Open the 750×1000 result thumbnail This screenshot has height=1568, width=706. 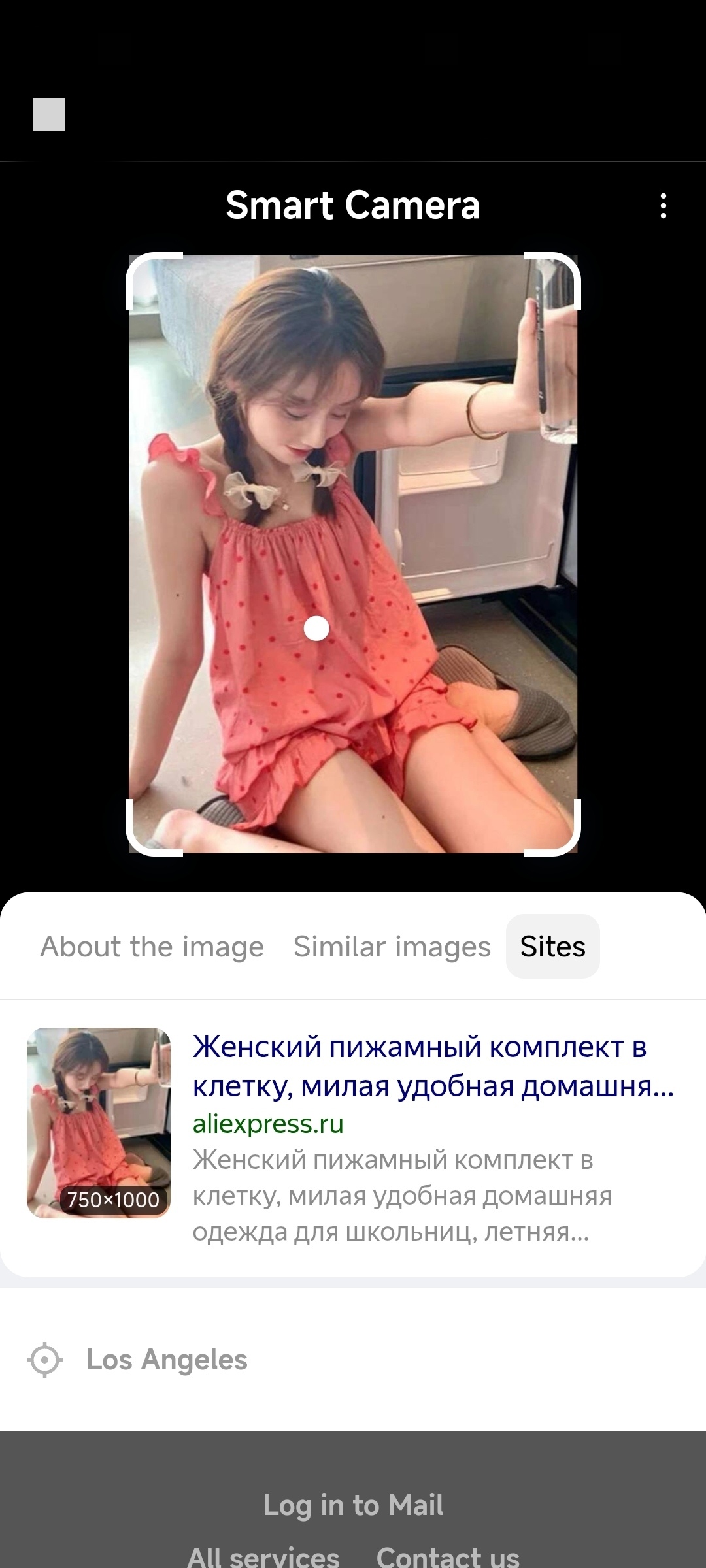[99, 1122]
